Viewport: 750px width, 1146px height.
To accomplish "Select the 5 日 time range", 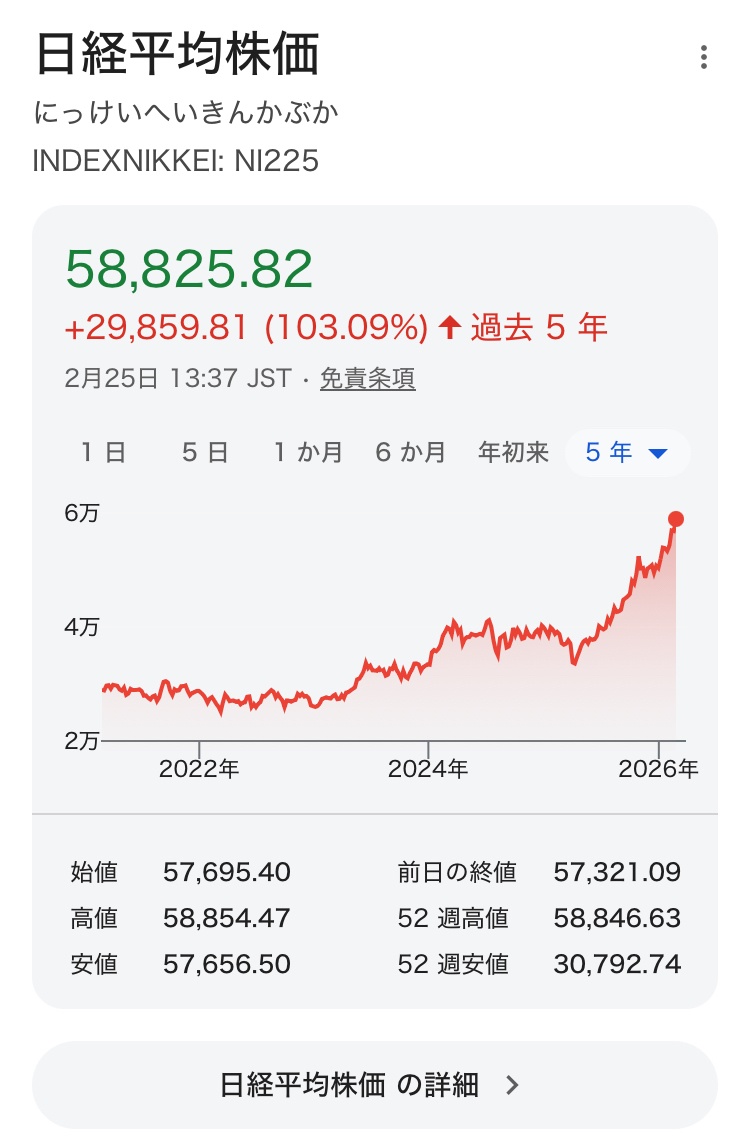I will coord(205,453).
